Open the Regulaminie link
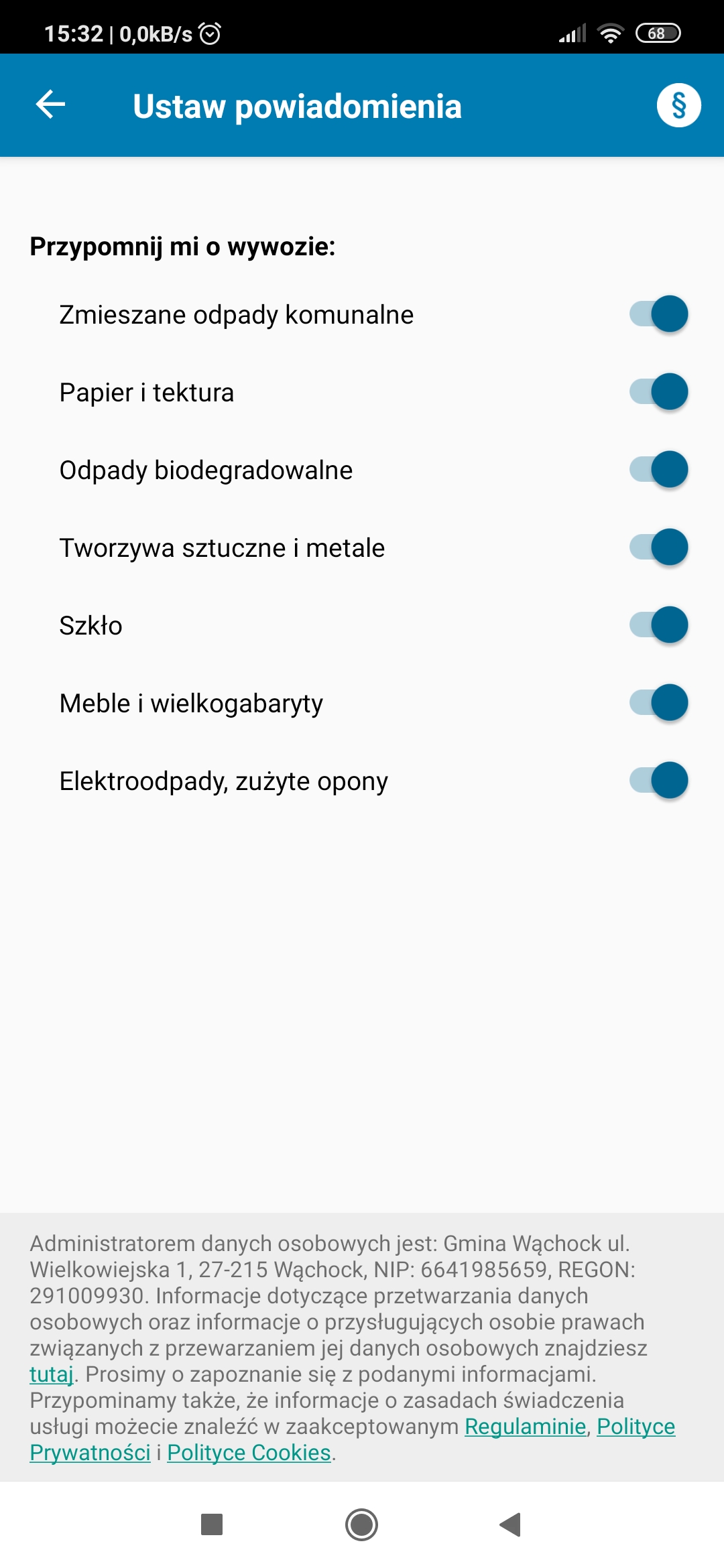This screenshot has height=1568, width=724. (525, 1427)
